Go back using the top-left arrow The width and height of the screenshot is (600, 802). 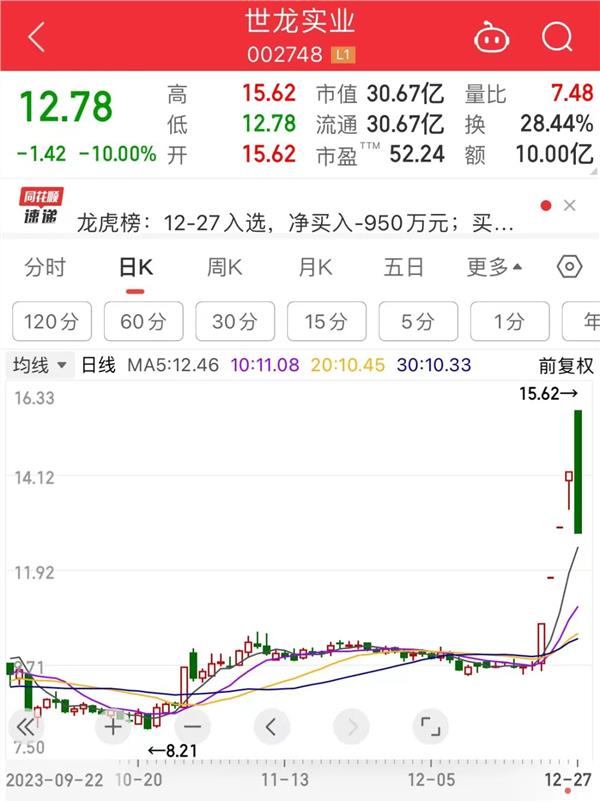37,37
